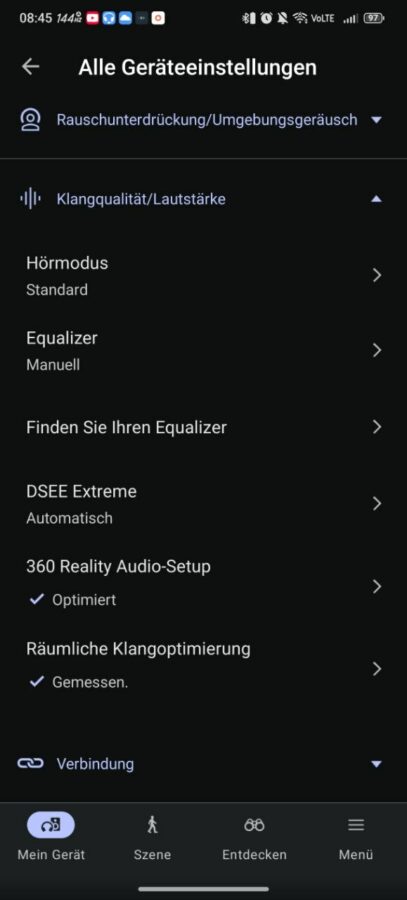Viewport: 407px width, 900px height.
Task: Switch to the Mein Gerät tab
Action: tap(51, 836)
